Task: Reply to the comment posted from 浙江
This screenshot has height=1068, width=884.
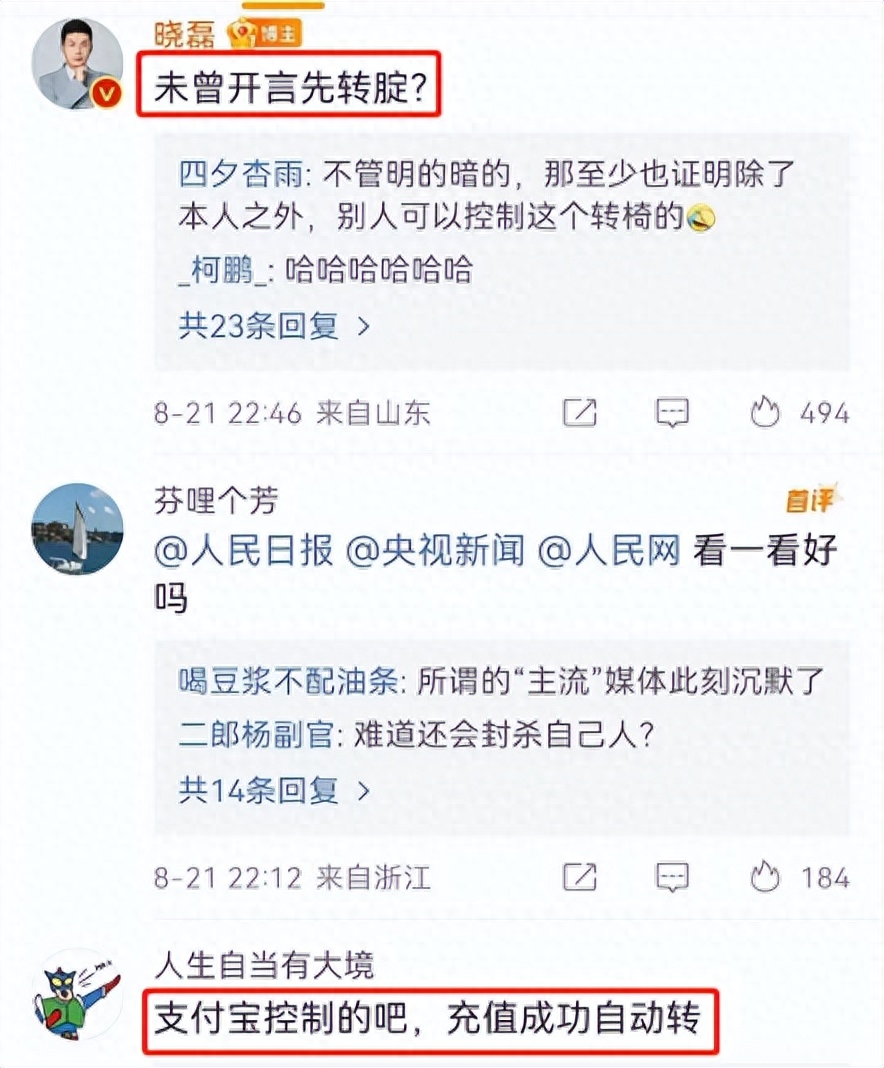Action: tap(672, 878)
